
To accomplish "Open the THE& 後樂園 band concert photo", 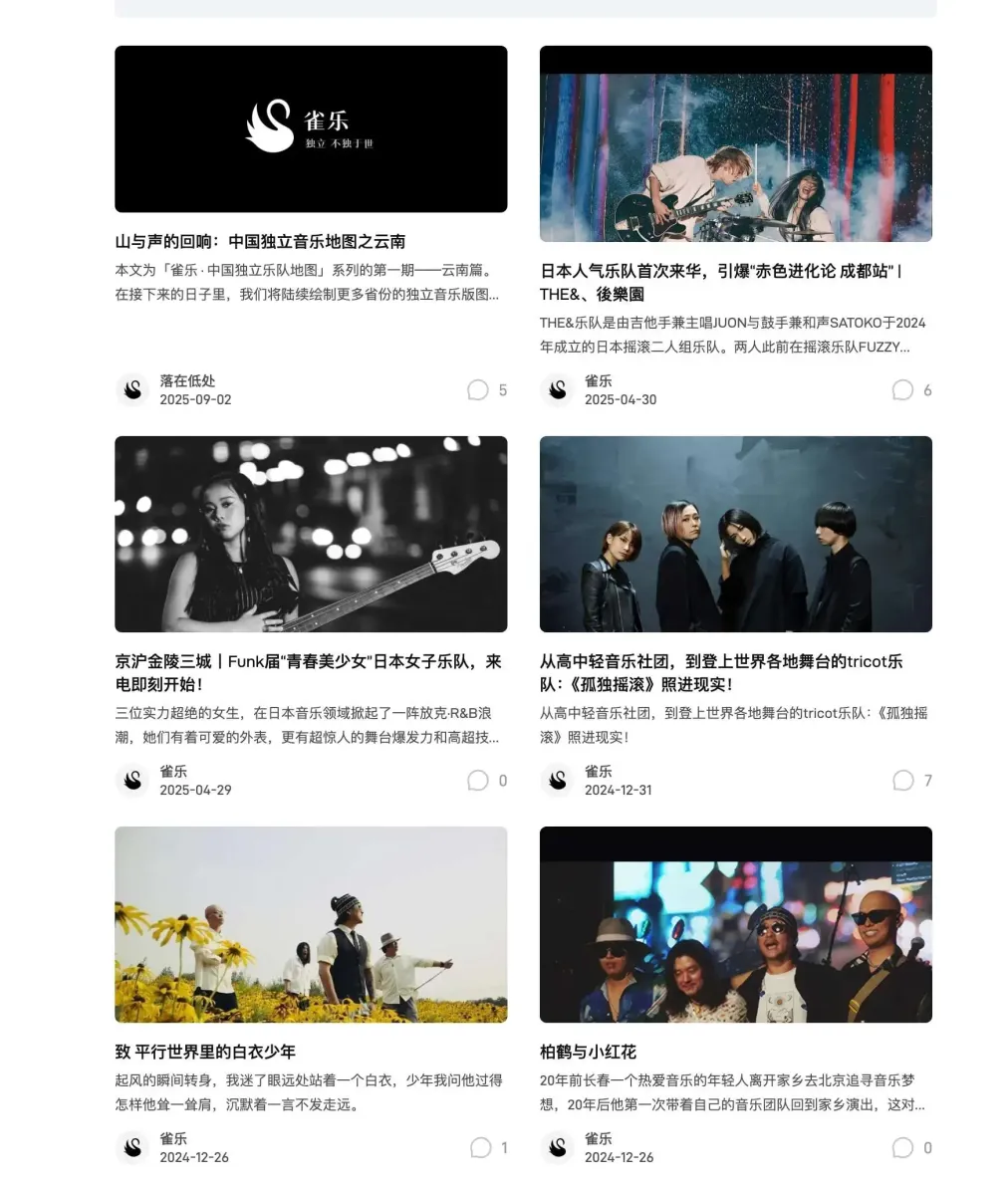I will click(735, 143).
